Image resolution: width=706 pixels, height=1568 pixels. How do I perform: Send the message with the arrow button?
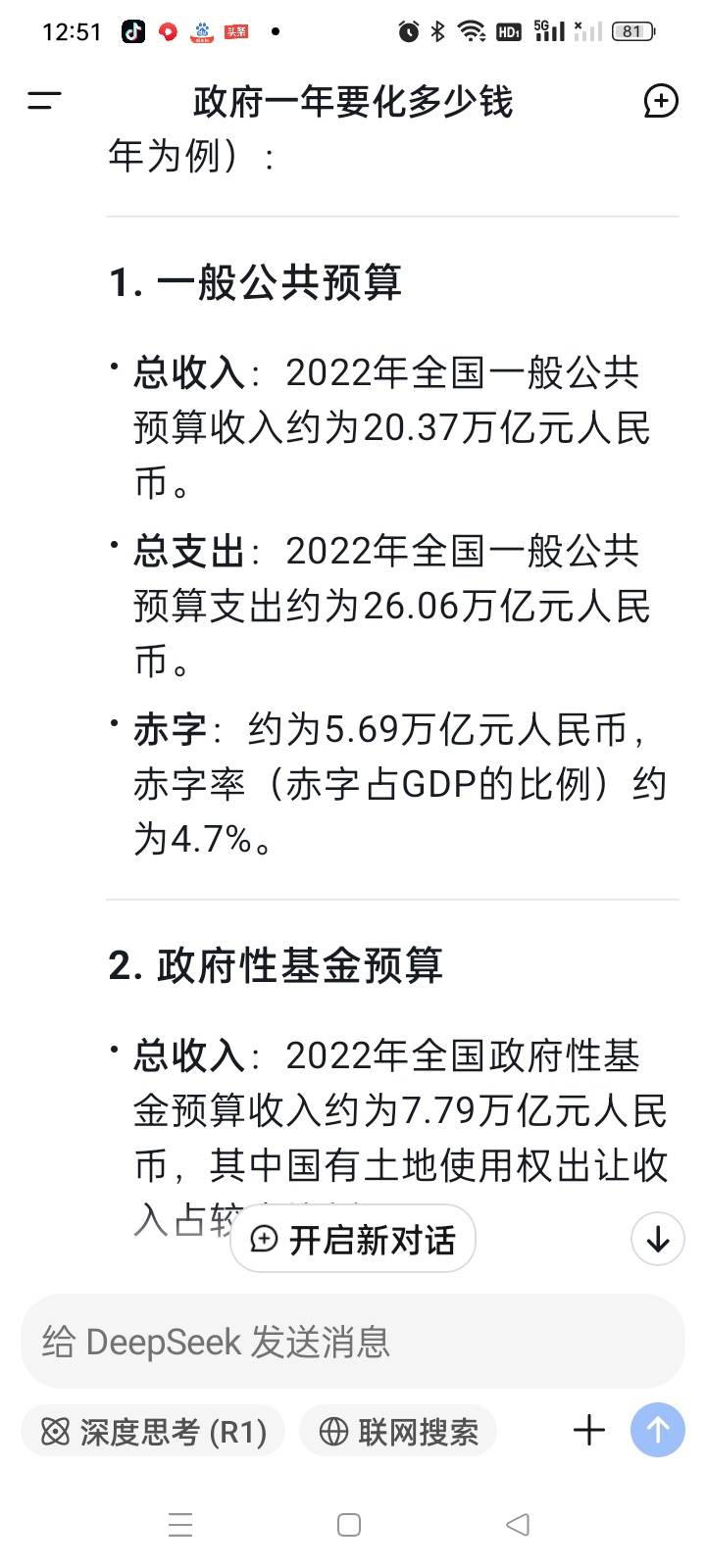658,1431
